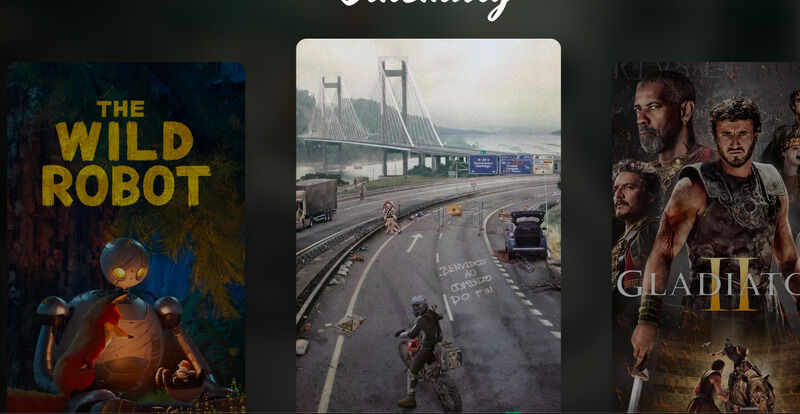
Task: Open the Gladiator II movie poster
Action: pos(706,237)
